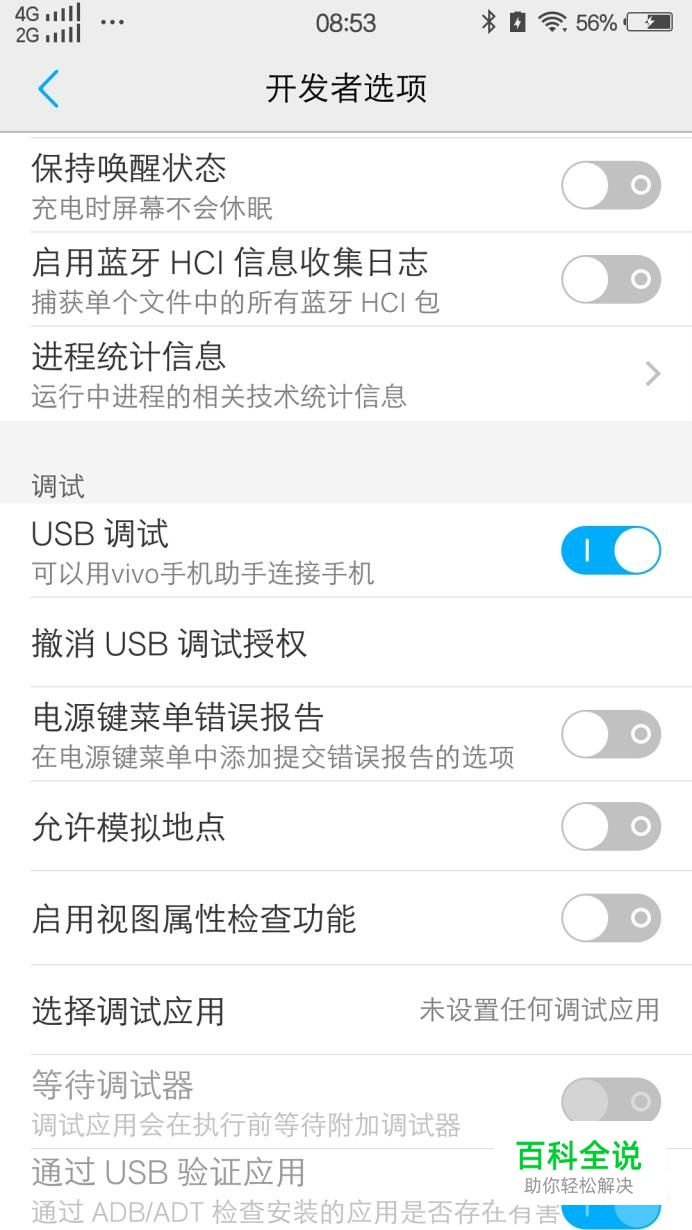Image resolution: width=692 pixels, height=1230 pixels.
Task: Enable 启用视图属性检查功能
Action: point(610,918)
